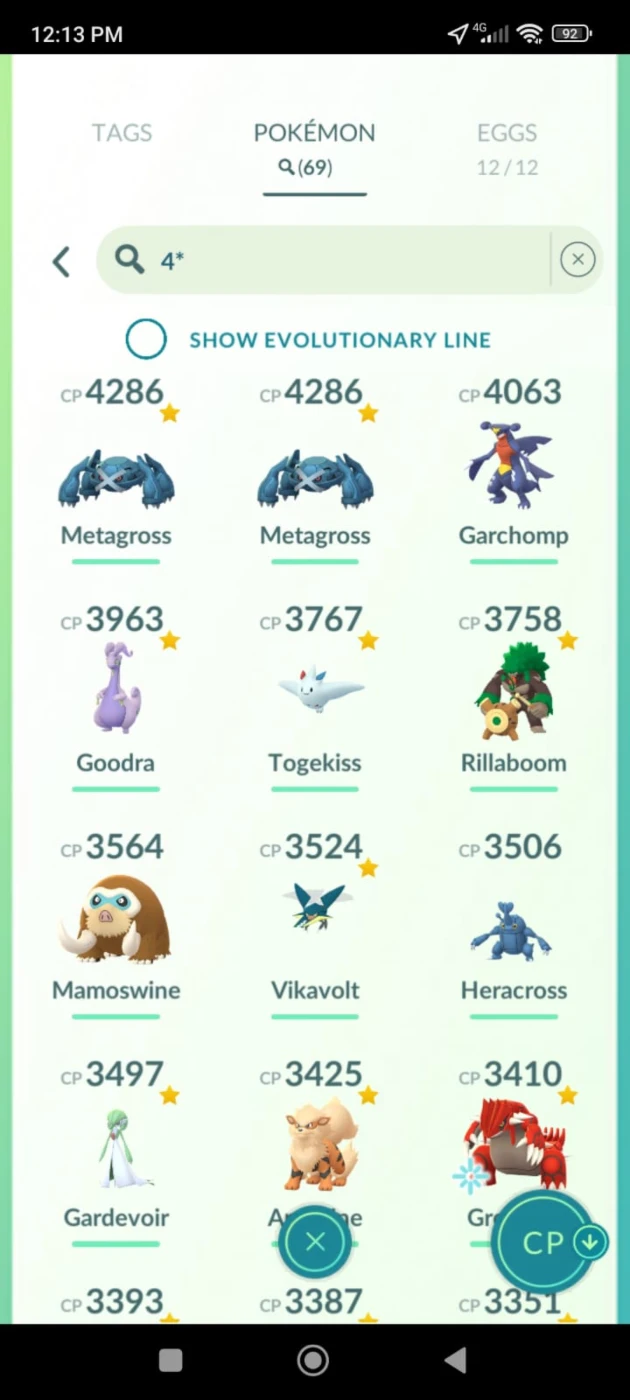View Mamoswine with CP 3564
This screenshot has width=630, height=1400.
[x=116, y=924]
